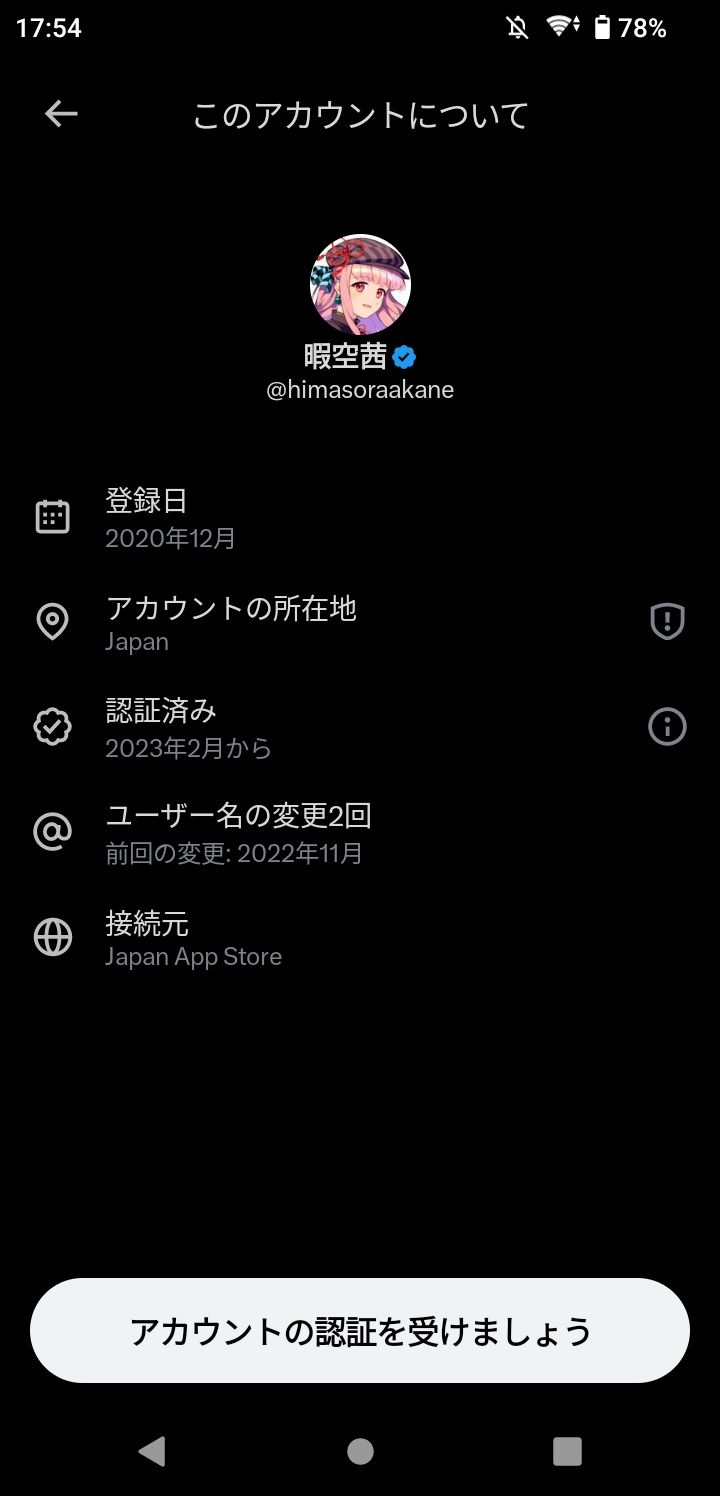Tap アカウントの認証を受けましょう button
This screenshot has width=720, height=1496.
[x=360, y=1331]
